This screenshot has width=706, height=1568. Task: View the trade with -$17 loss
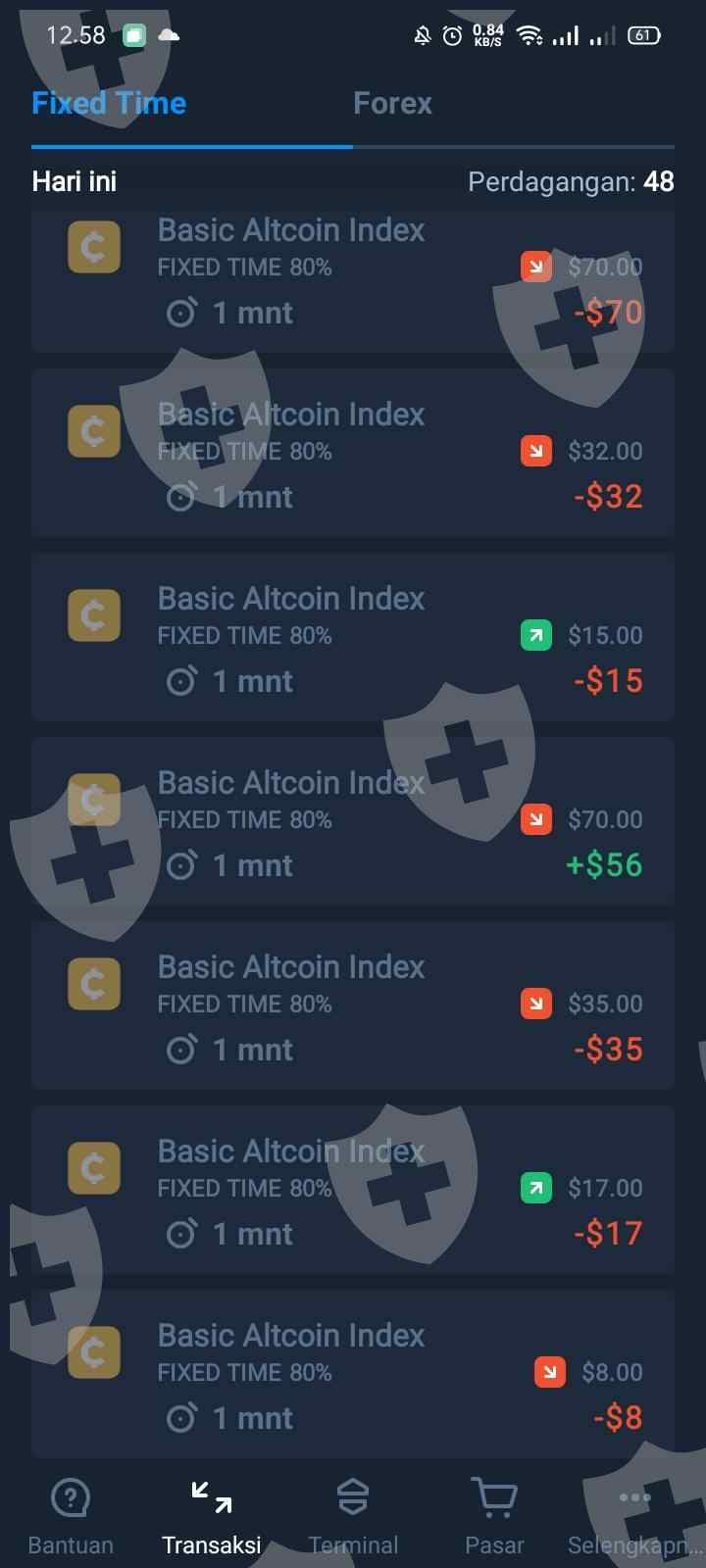pos(353,1190)
